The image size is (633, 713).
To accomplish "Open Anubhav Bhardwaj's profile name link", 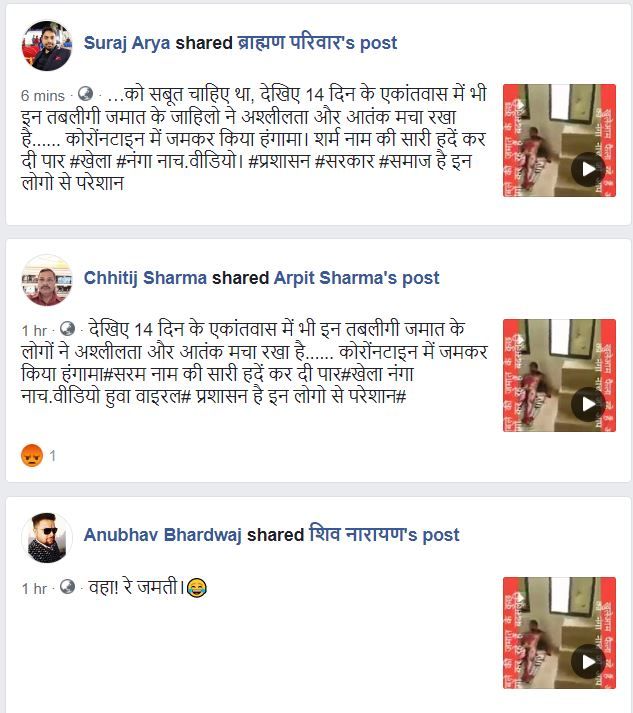I will pyautogui.click(x=163, y=535).
